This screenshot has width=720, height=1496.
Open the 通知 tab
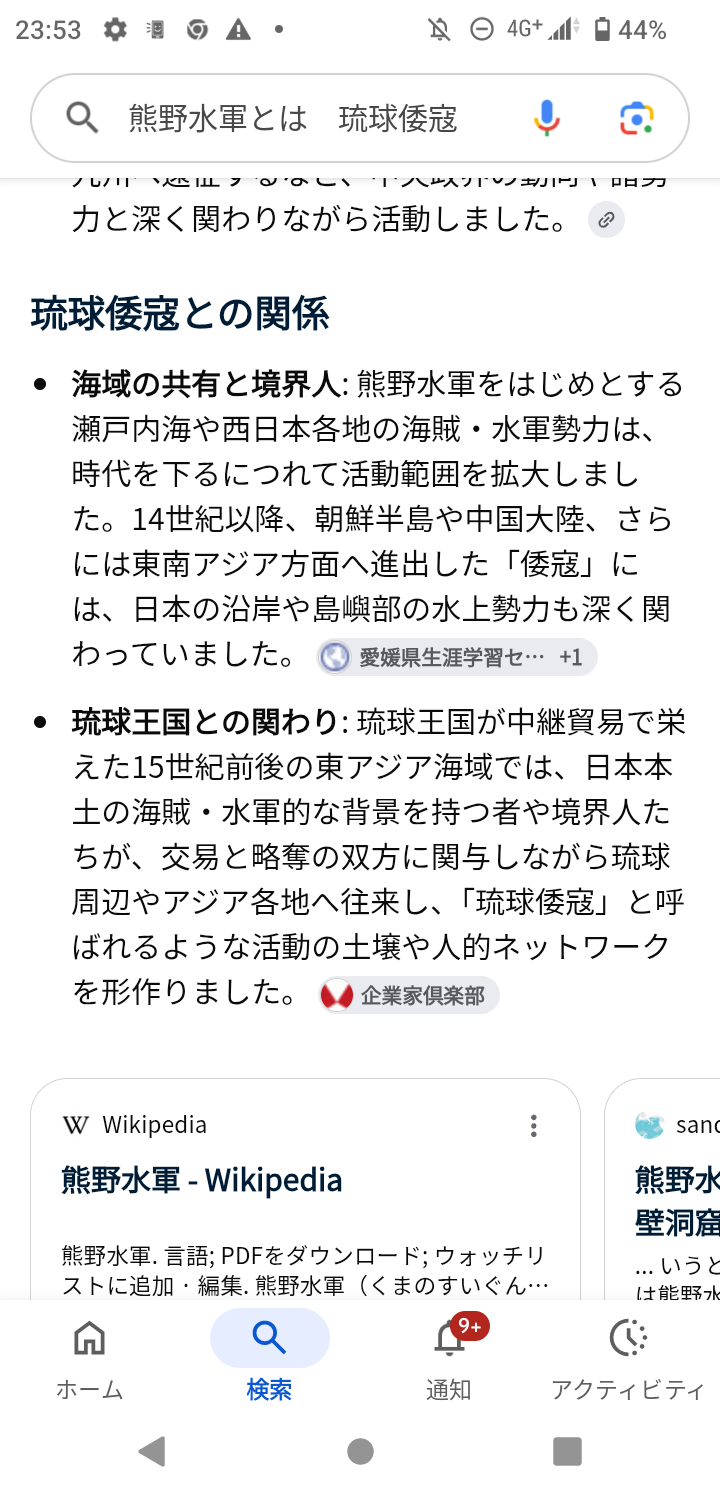click(449, 1356)
